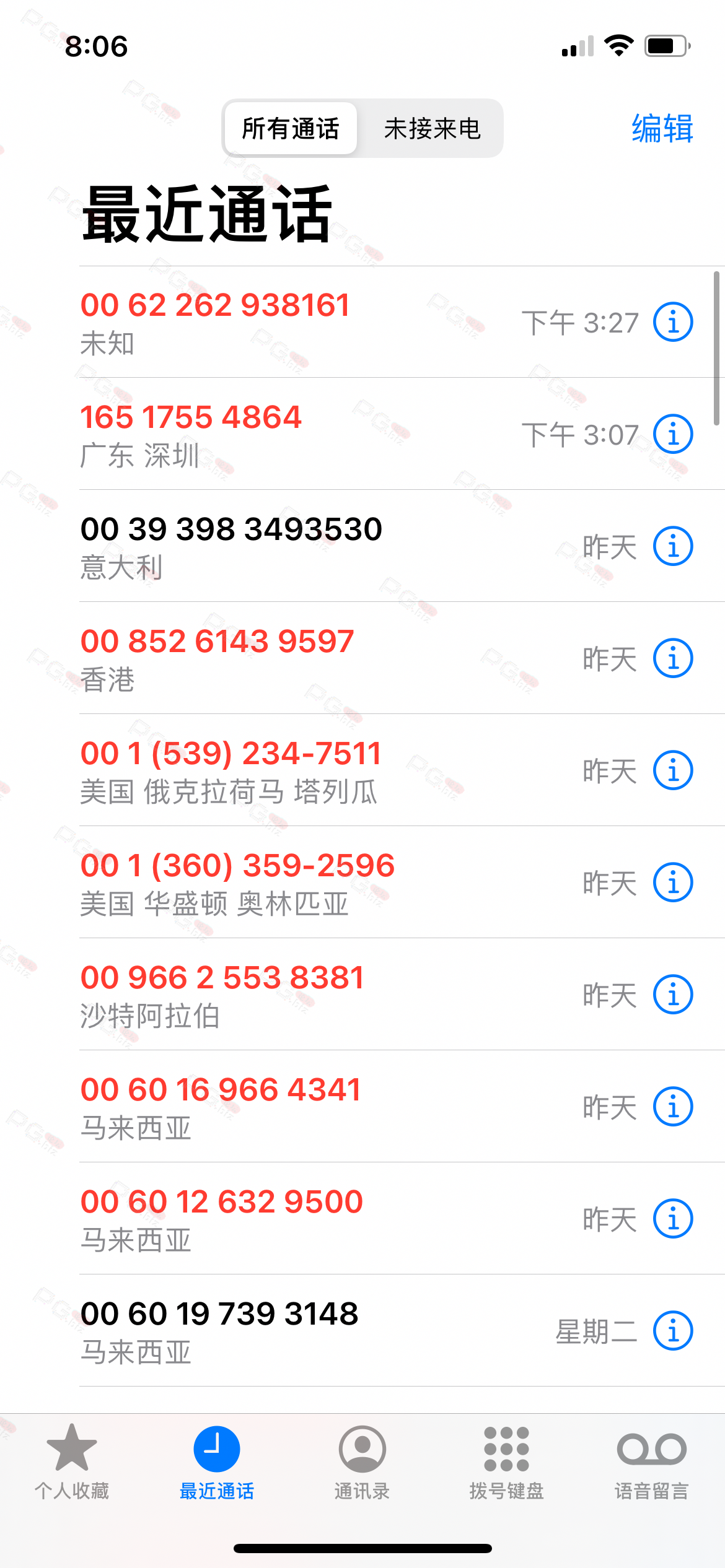The image size is (725, 1568).
Task: Go to the 个人收藏 tab
Action: 72,1461
